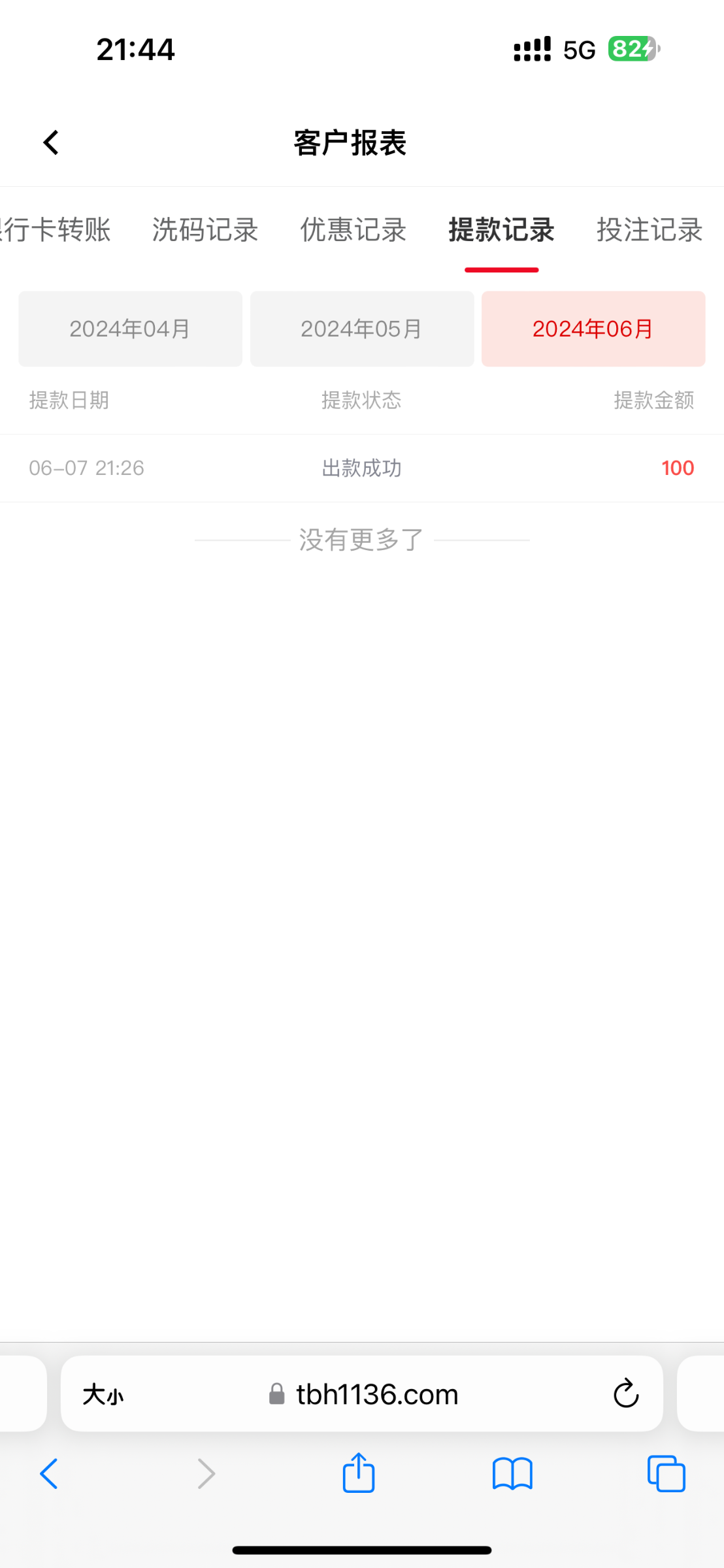Reload the page in Safari
724x1568 pixels.
(626, 1394)
